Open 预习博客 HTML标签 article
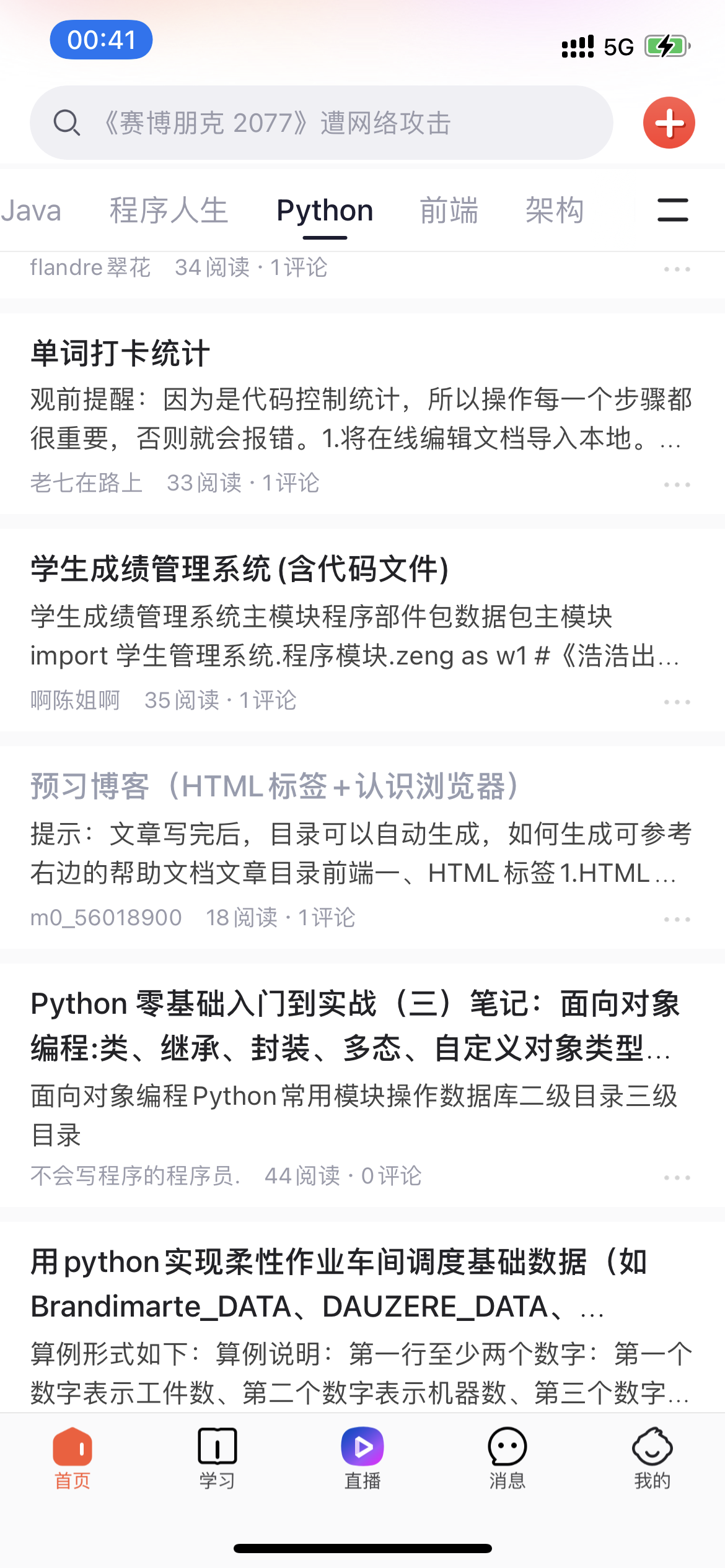 click(x=275, y=786)
